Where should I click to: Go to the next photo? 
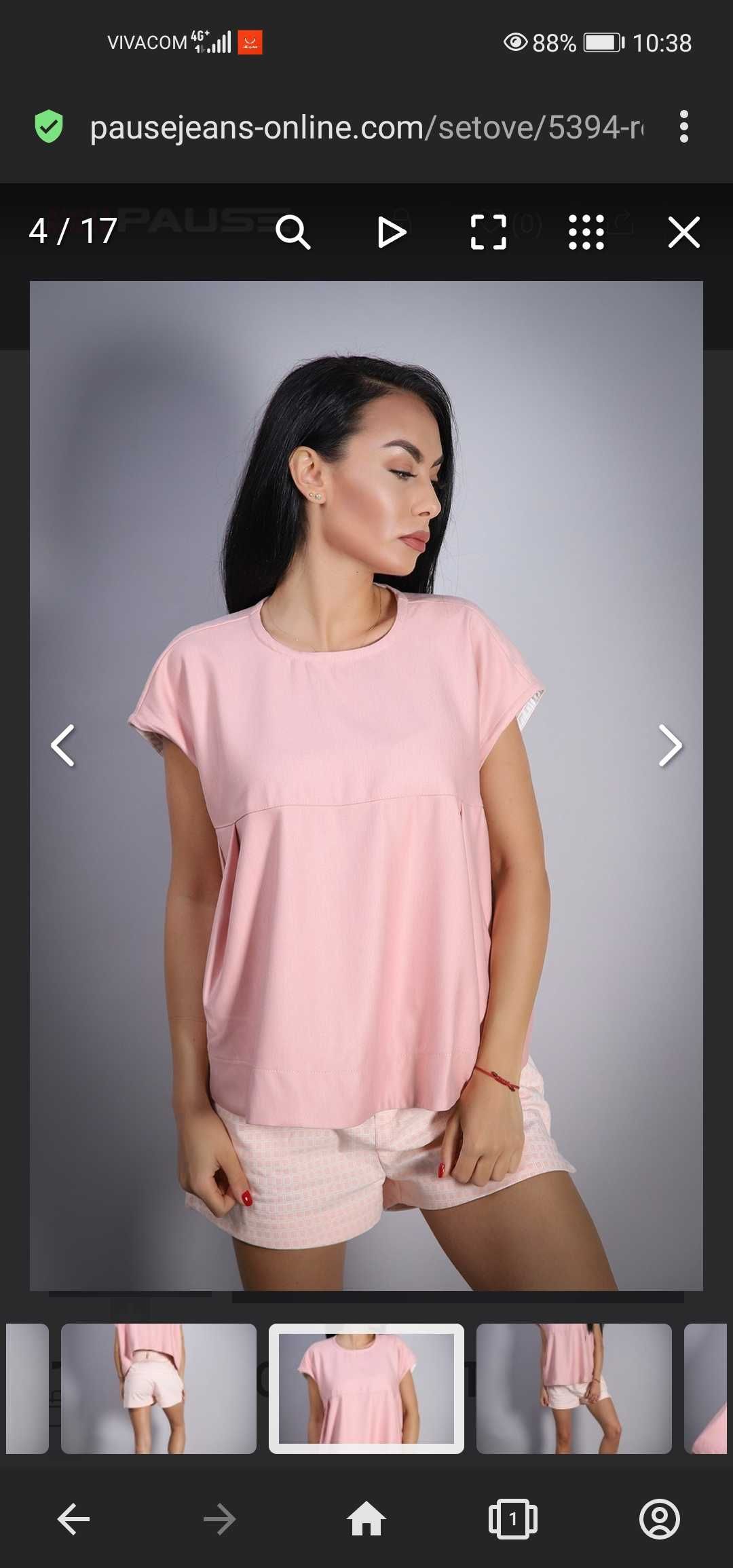[x=669, y=745]
